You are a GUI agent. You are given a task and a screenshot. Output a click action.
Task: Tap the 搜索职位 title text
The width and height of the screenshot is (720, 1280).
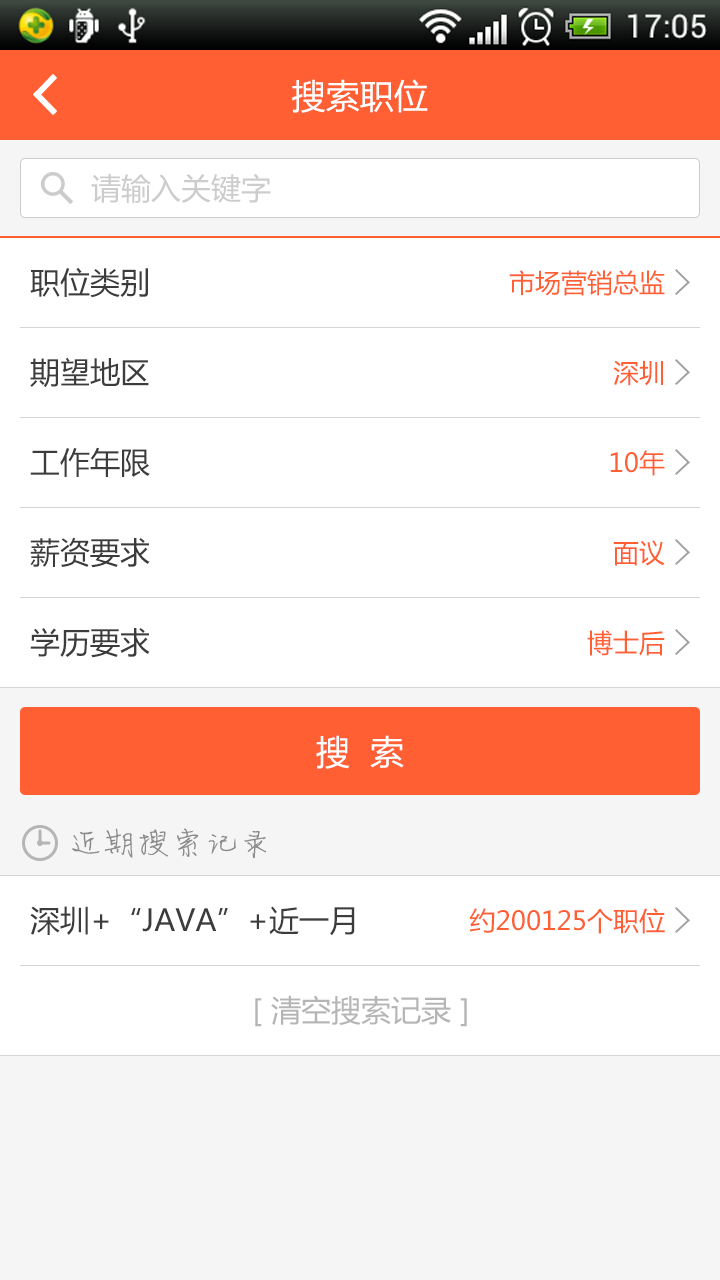coord(360,94)
